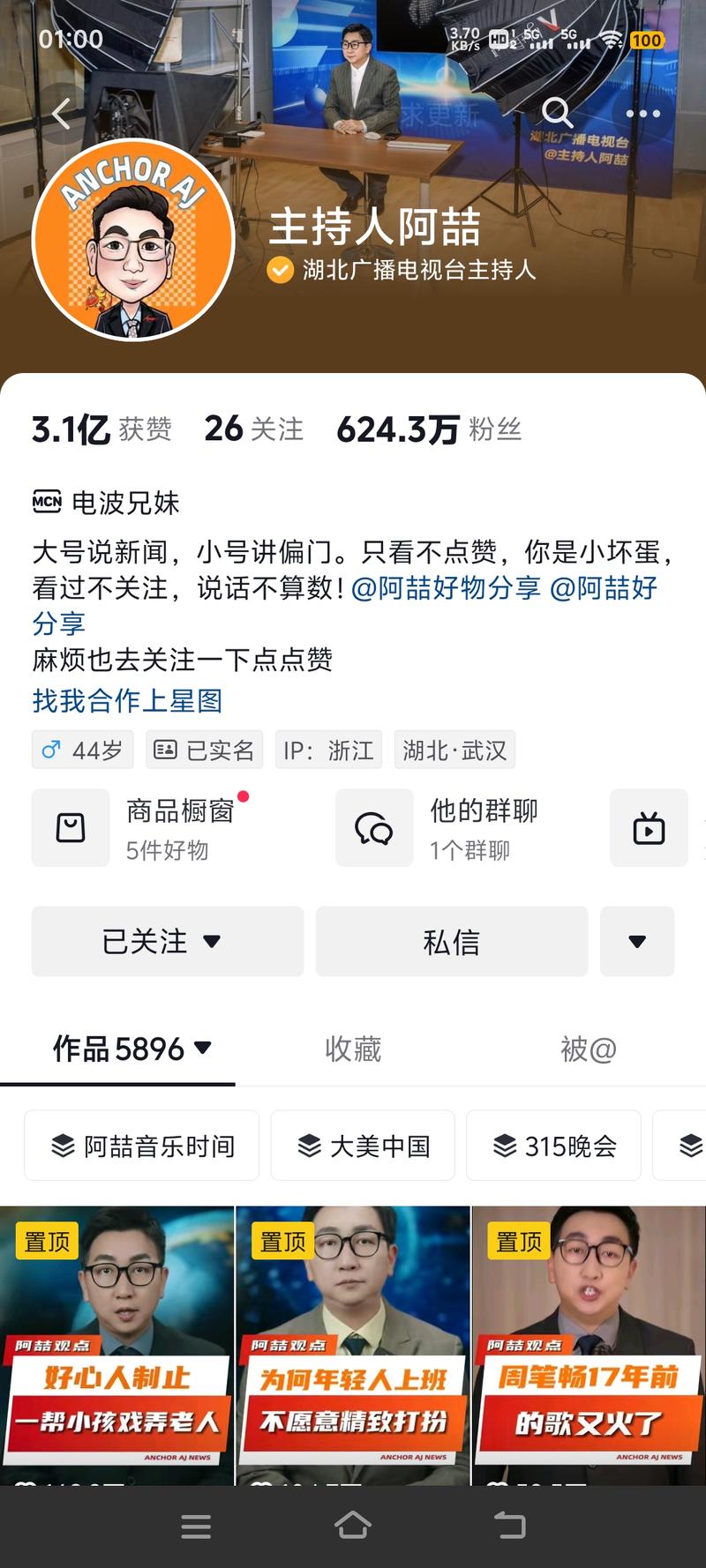Open the search function
The width and height of the screenshot is (706, 1568).
tap(556, 113)
